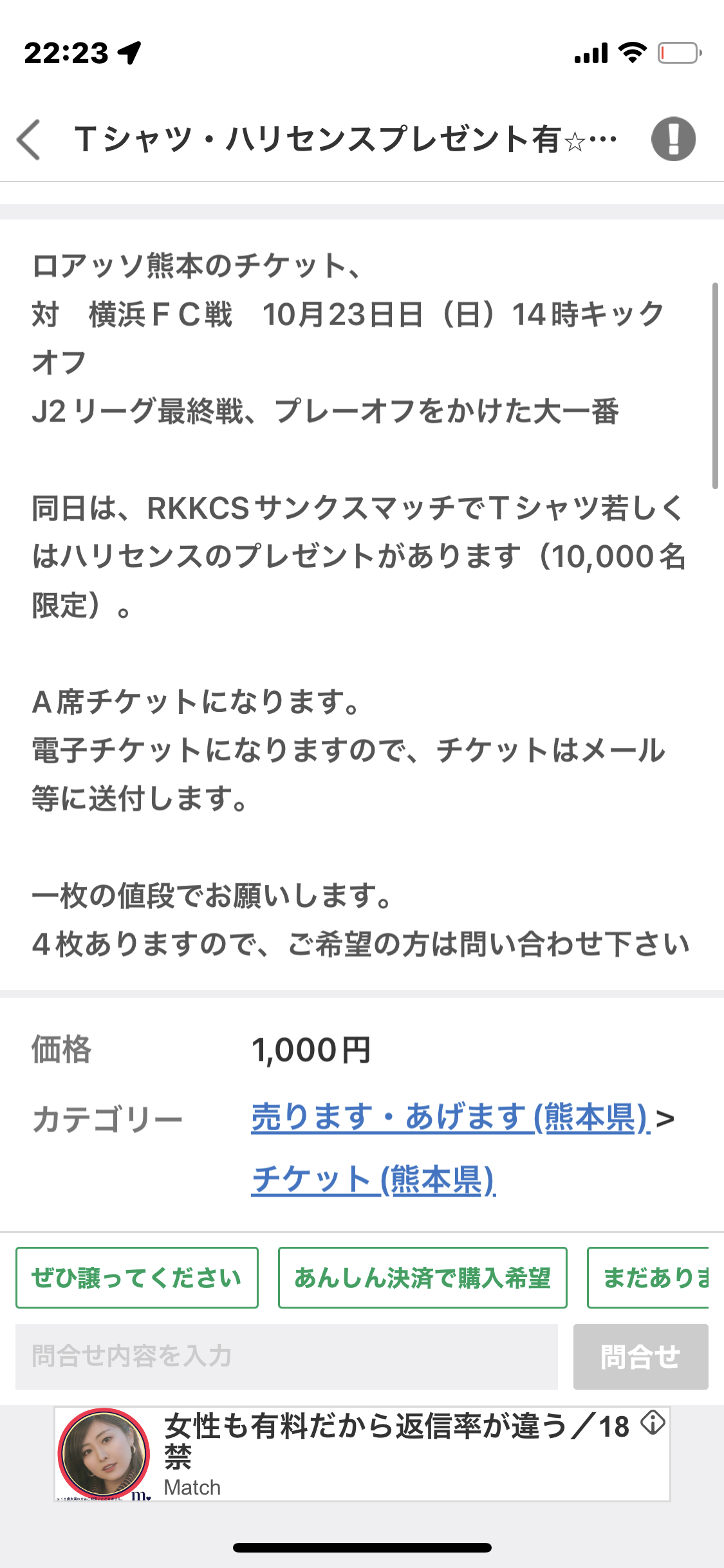Open 売ります・あげます (熊本県) category link
Screen dimensions: 724x1568
pos(450,1117)
